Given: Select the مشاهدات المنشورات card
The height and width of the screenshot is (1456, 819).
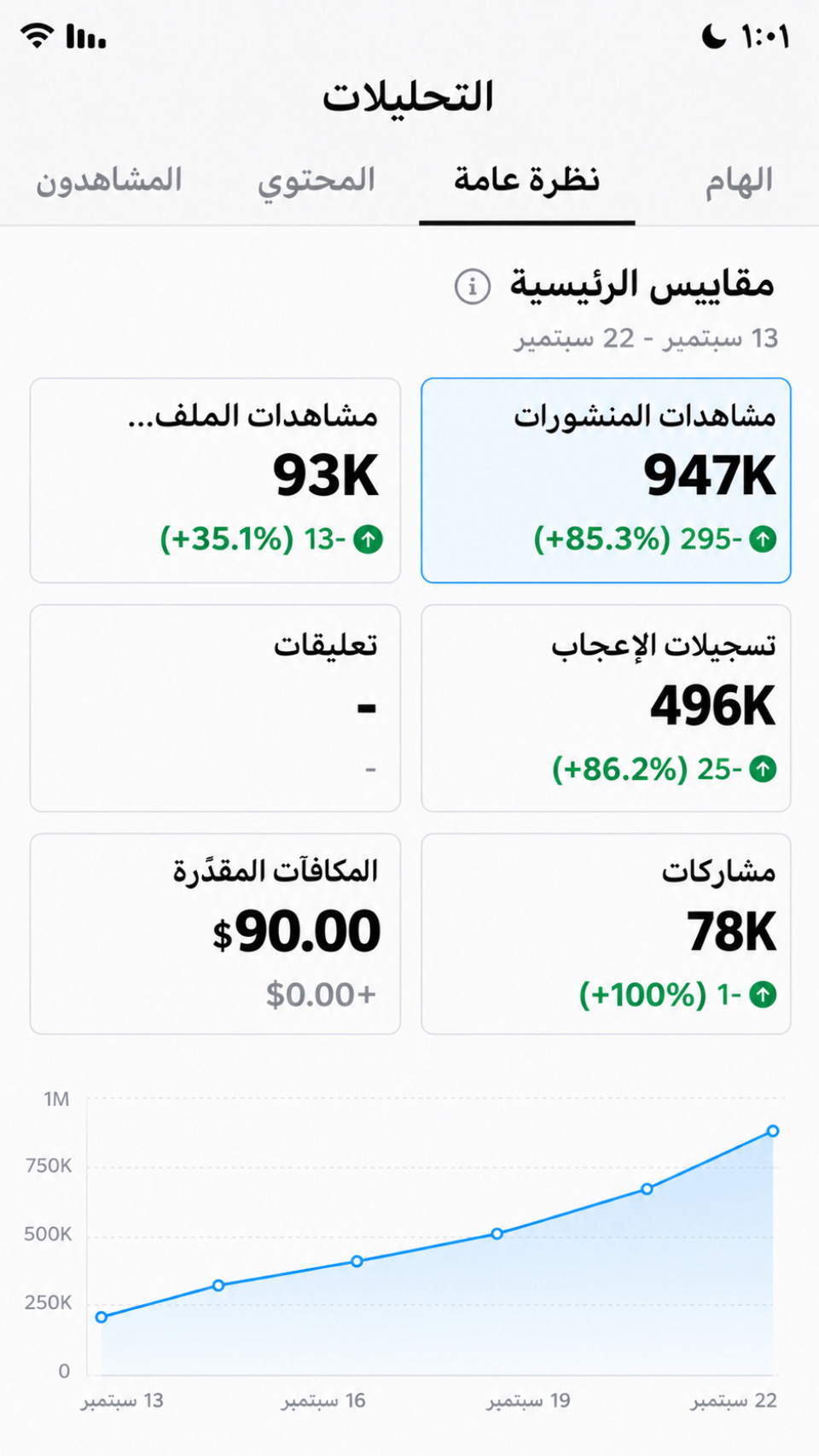Looking at the screenshot, I should [x=606, y=480].
